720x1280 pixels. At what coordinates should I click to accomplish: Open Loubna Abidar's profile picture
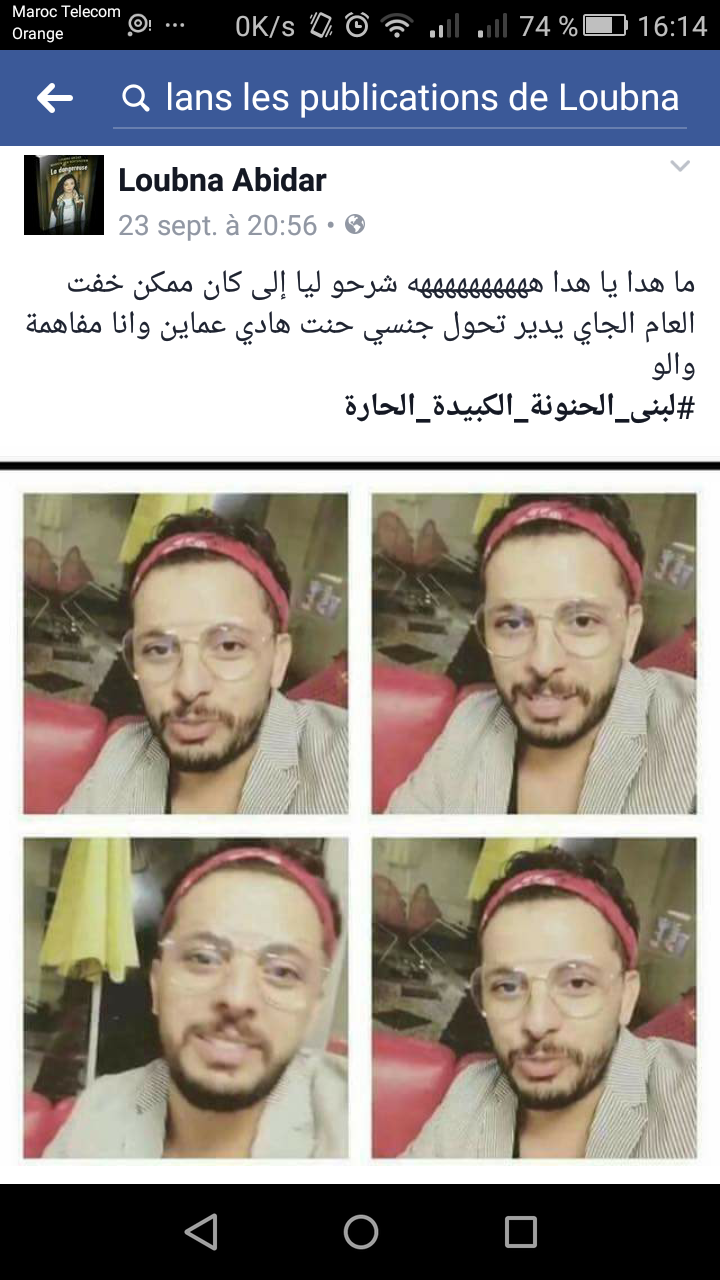click(64, 195)
